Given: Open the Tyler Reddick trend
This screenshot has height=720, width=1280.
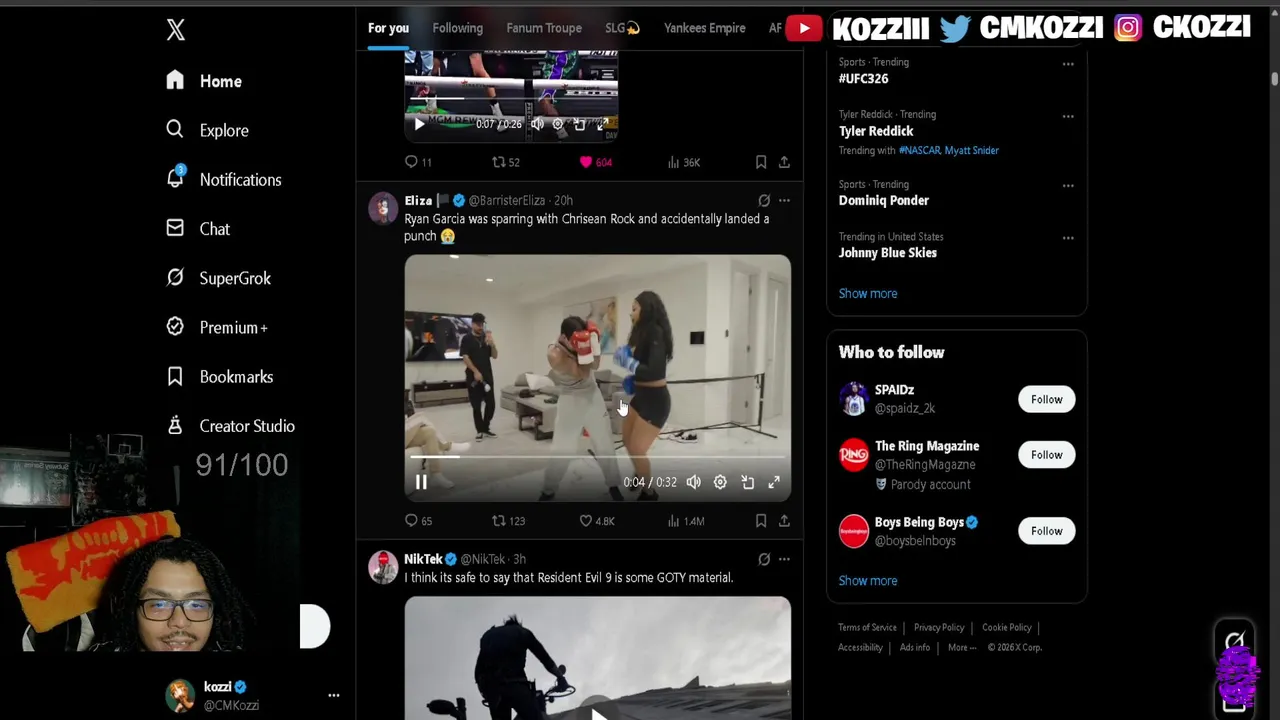Looking at the screenshot, I should [x=876, y=131].
